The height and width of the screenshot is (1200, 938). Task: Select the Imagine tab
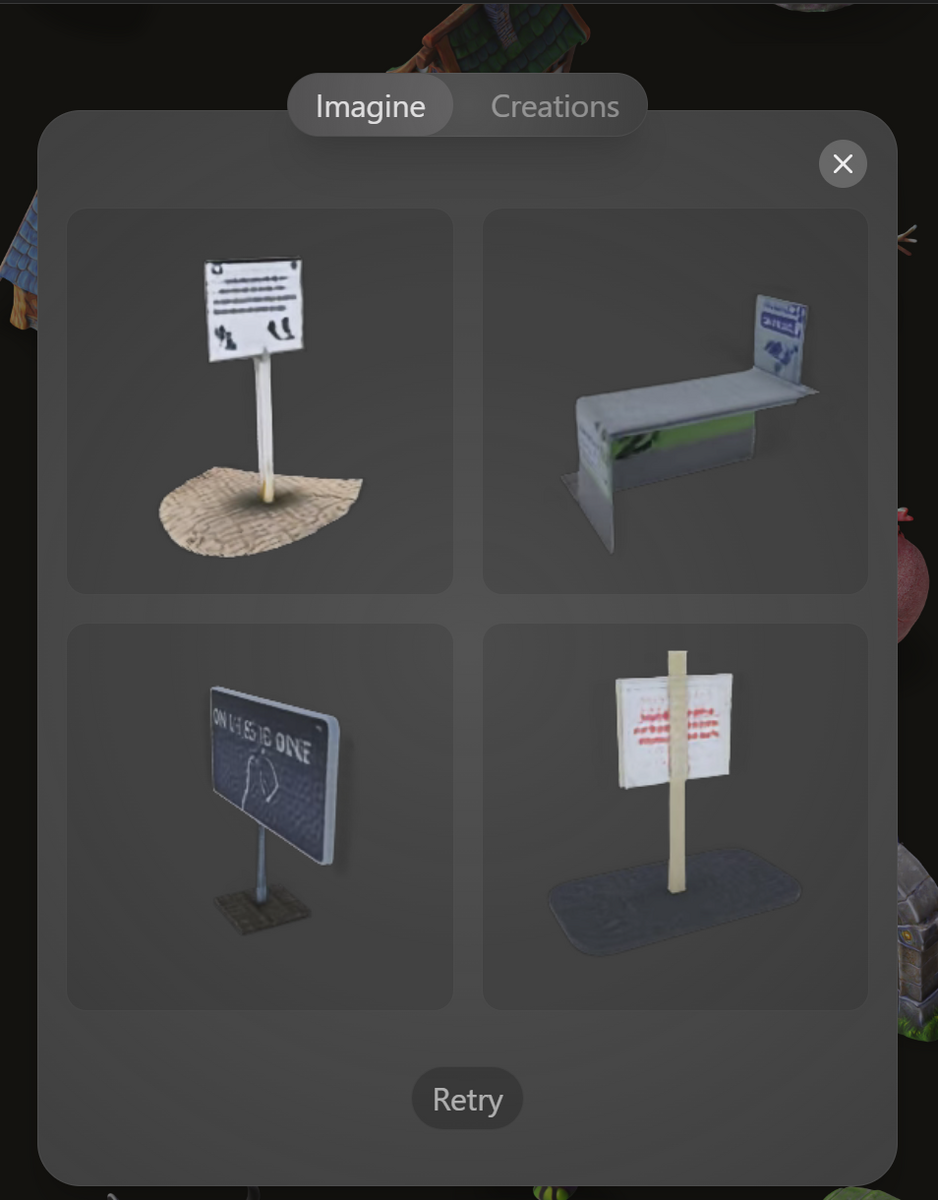[x=370, y=106]
